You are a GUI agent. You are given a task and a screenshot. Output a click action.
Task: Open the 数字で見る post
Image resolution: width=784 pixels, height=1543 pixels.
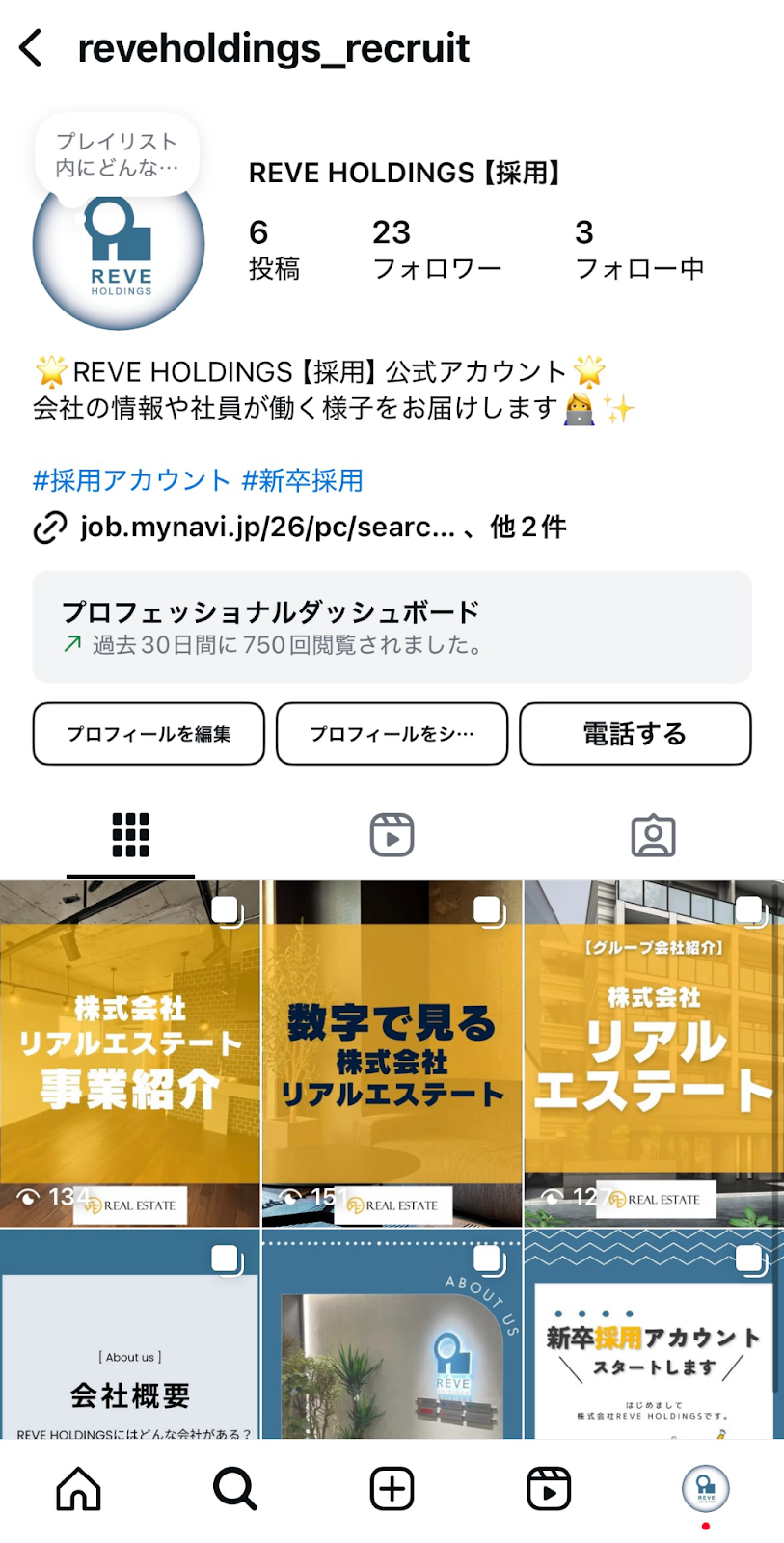click(x=392, y=1053)
